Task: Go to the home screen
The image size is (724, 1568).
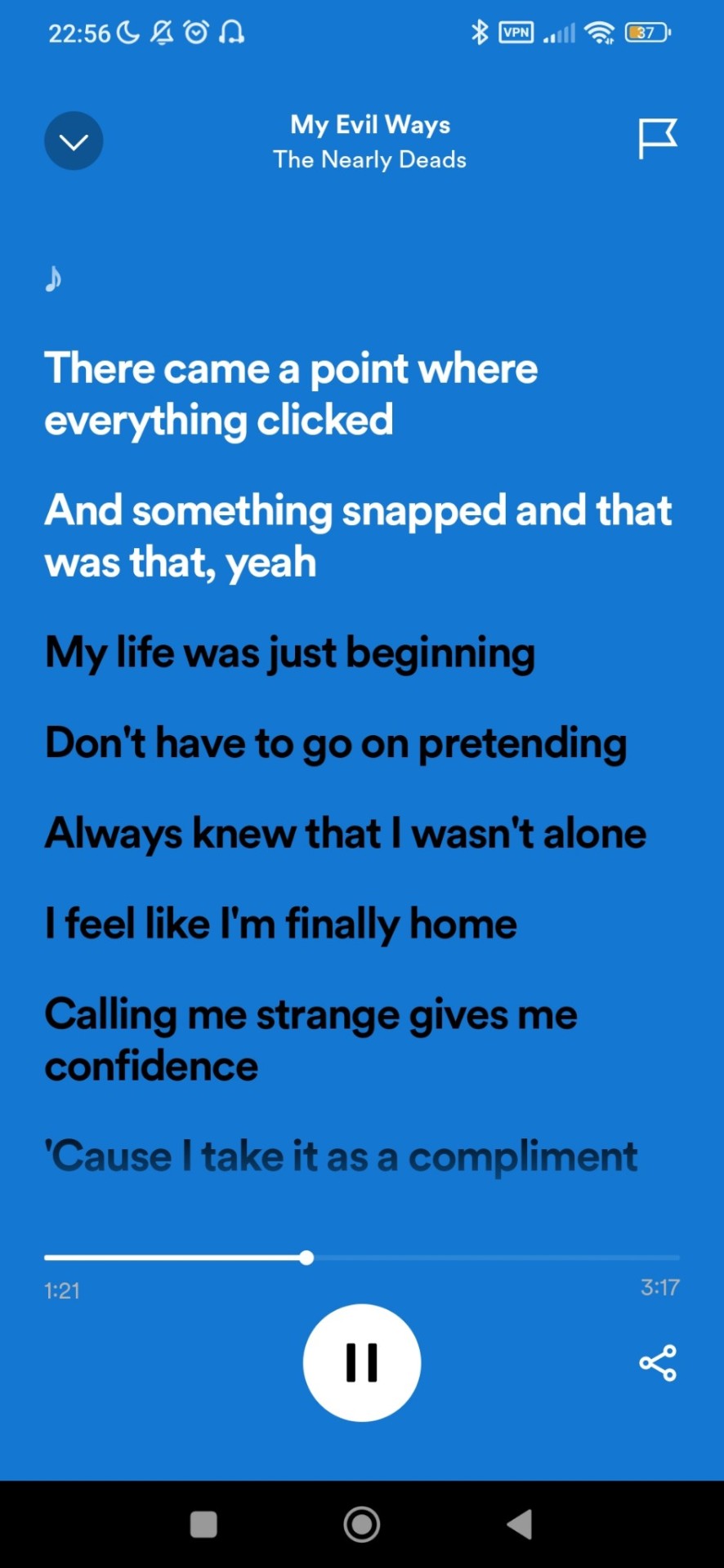Action: [x=362, y=1524]
